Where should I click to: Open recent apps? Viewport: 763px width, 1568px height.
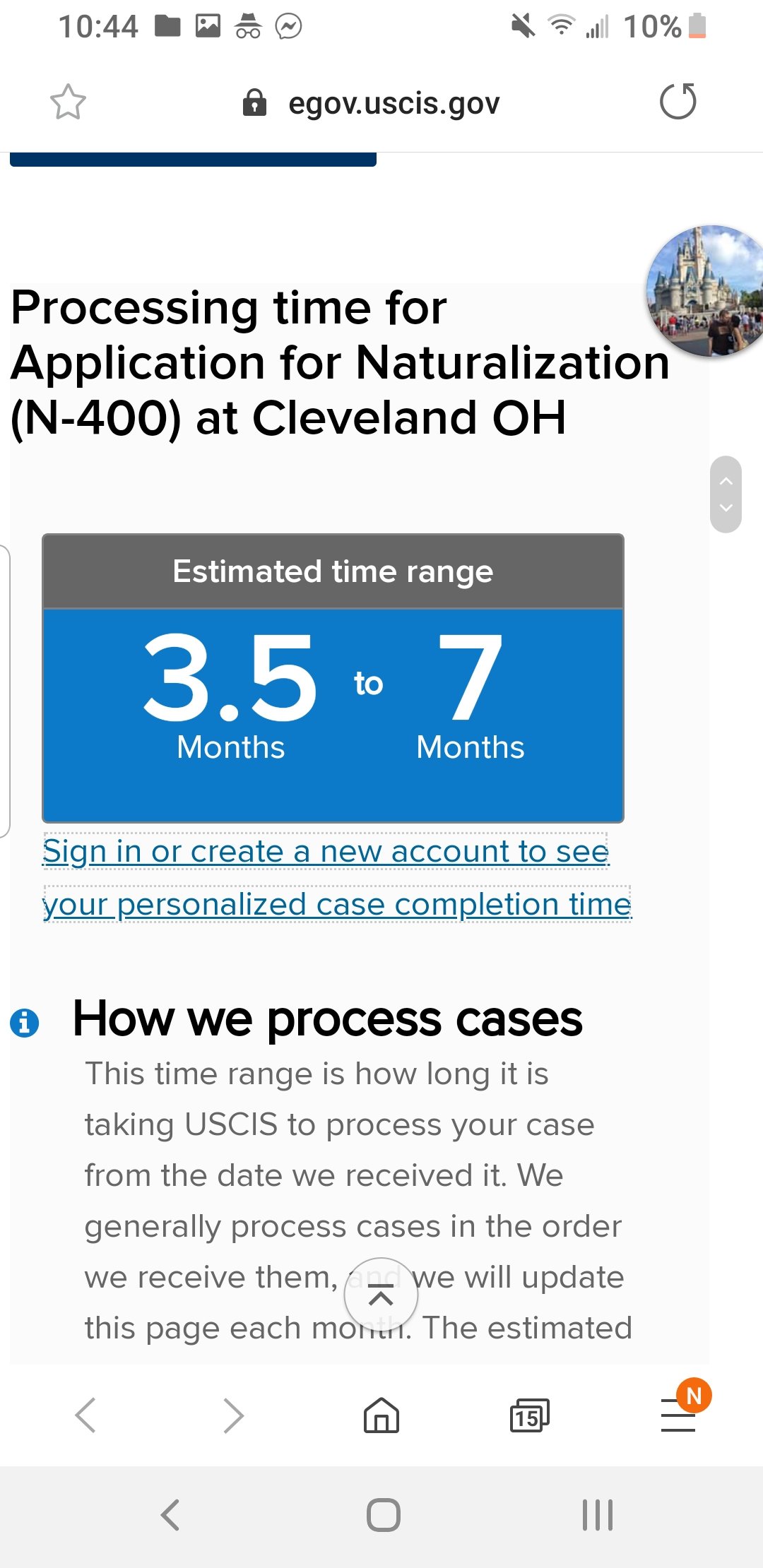click(x=598, y=1515)
